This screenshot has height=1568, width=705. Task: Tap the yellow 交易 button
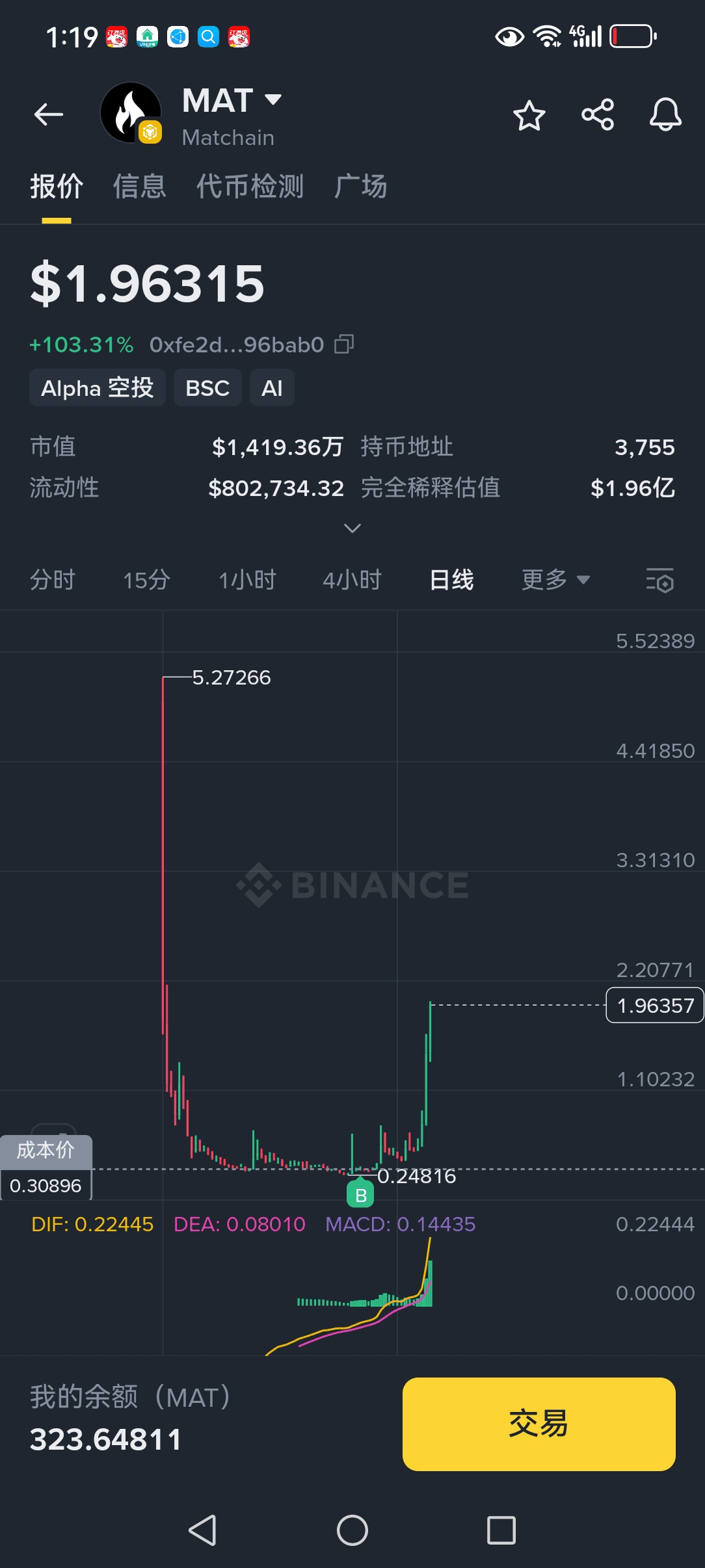pos(539,1424)
